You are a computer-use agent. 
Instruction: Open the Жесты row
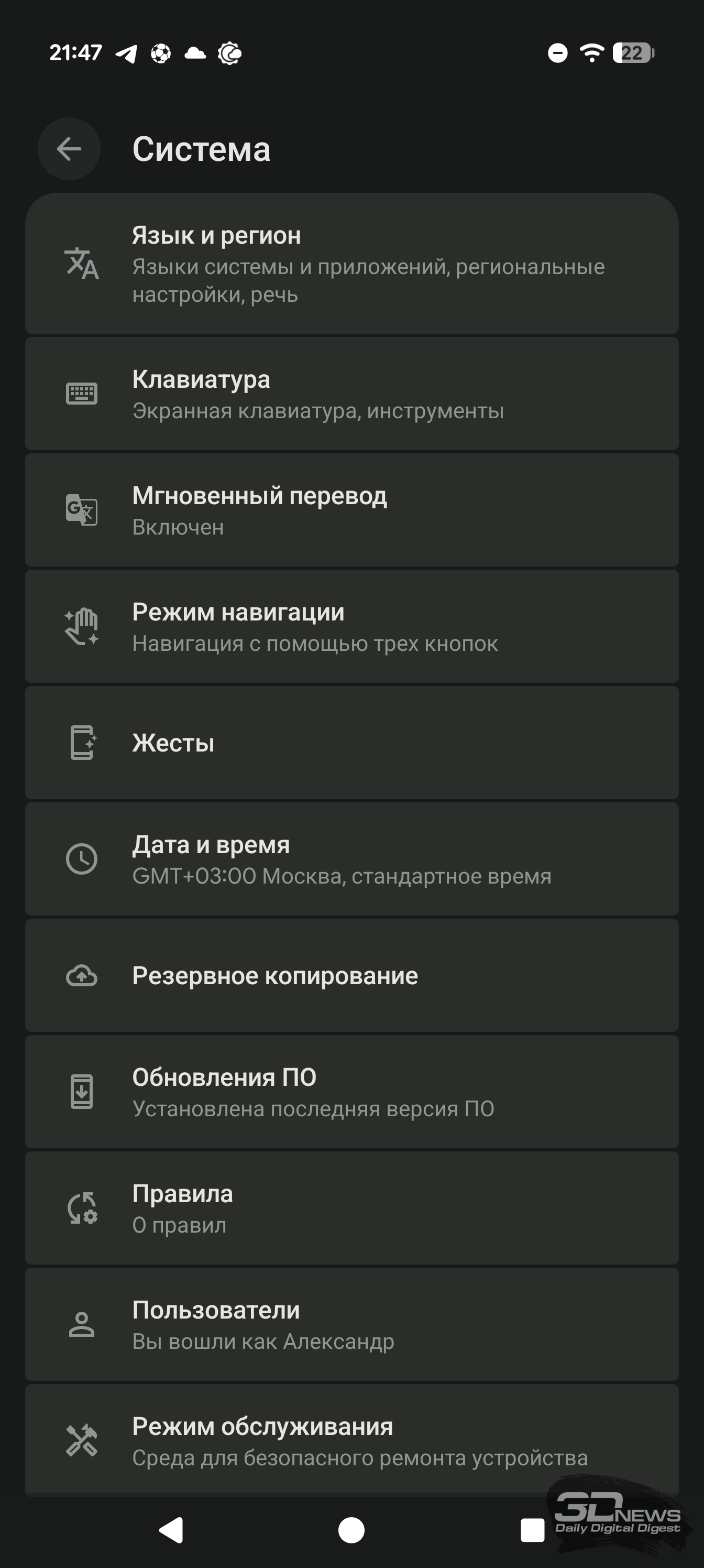pyautogui.click(x=351, y=743)
